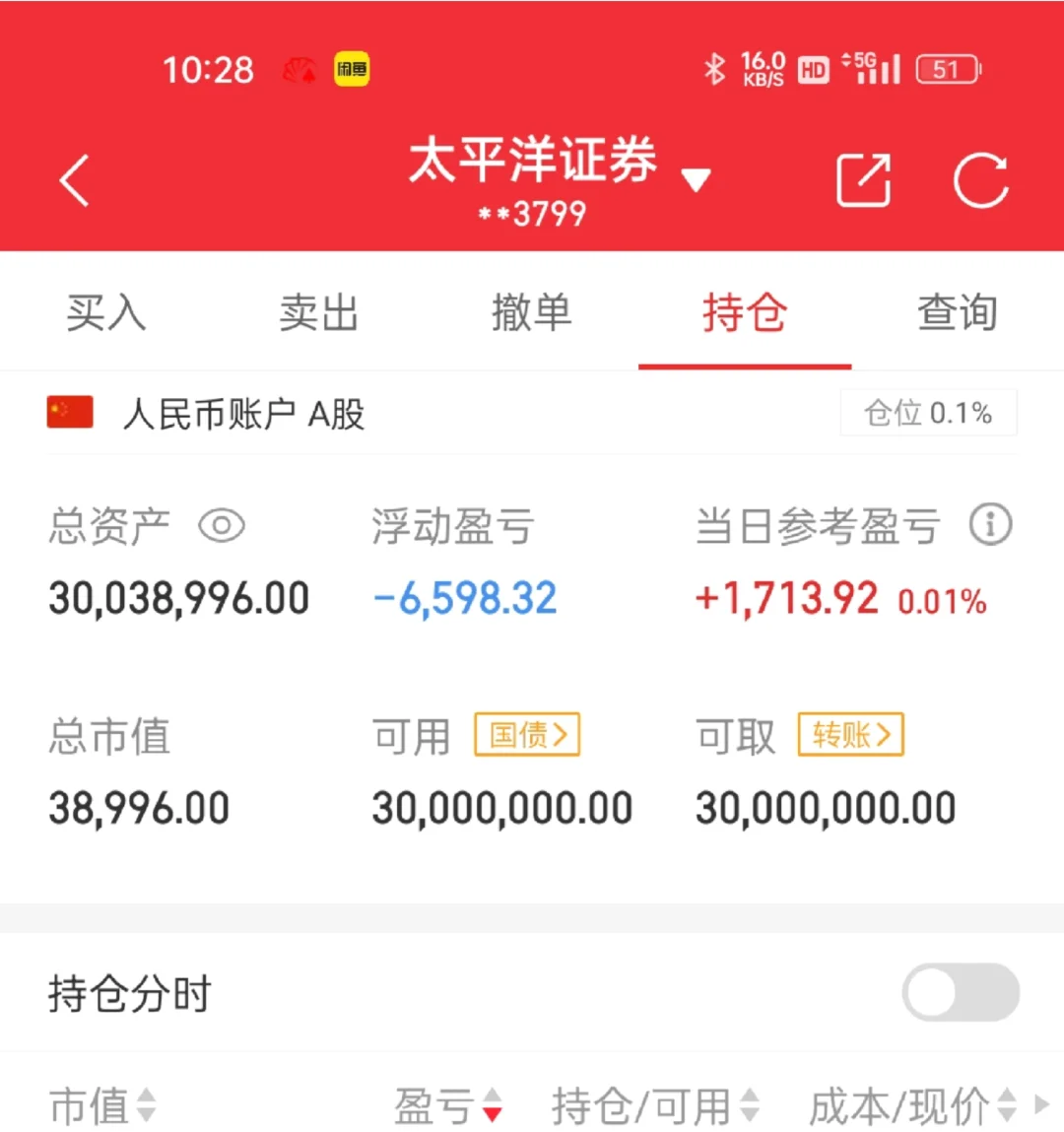Sort holdings by 市值

(x=99, y=1107)
